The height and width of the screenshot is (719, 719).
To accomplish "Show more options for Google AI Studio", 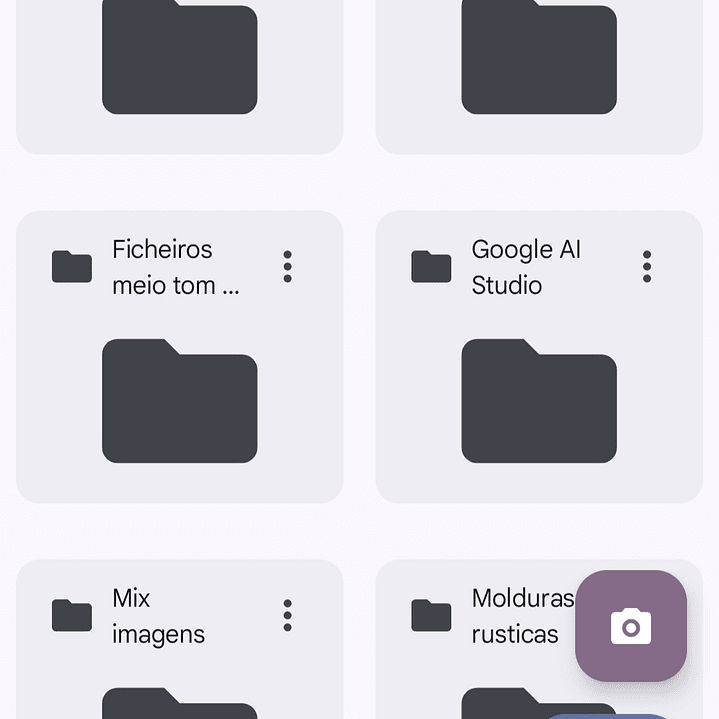I will 647,267.
